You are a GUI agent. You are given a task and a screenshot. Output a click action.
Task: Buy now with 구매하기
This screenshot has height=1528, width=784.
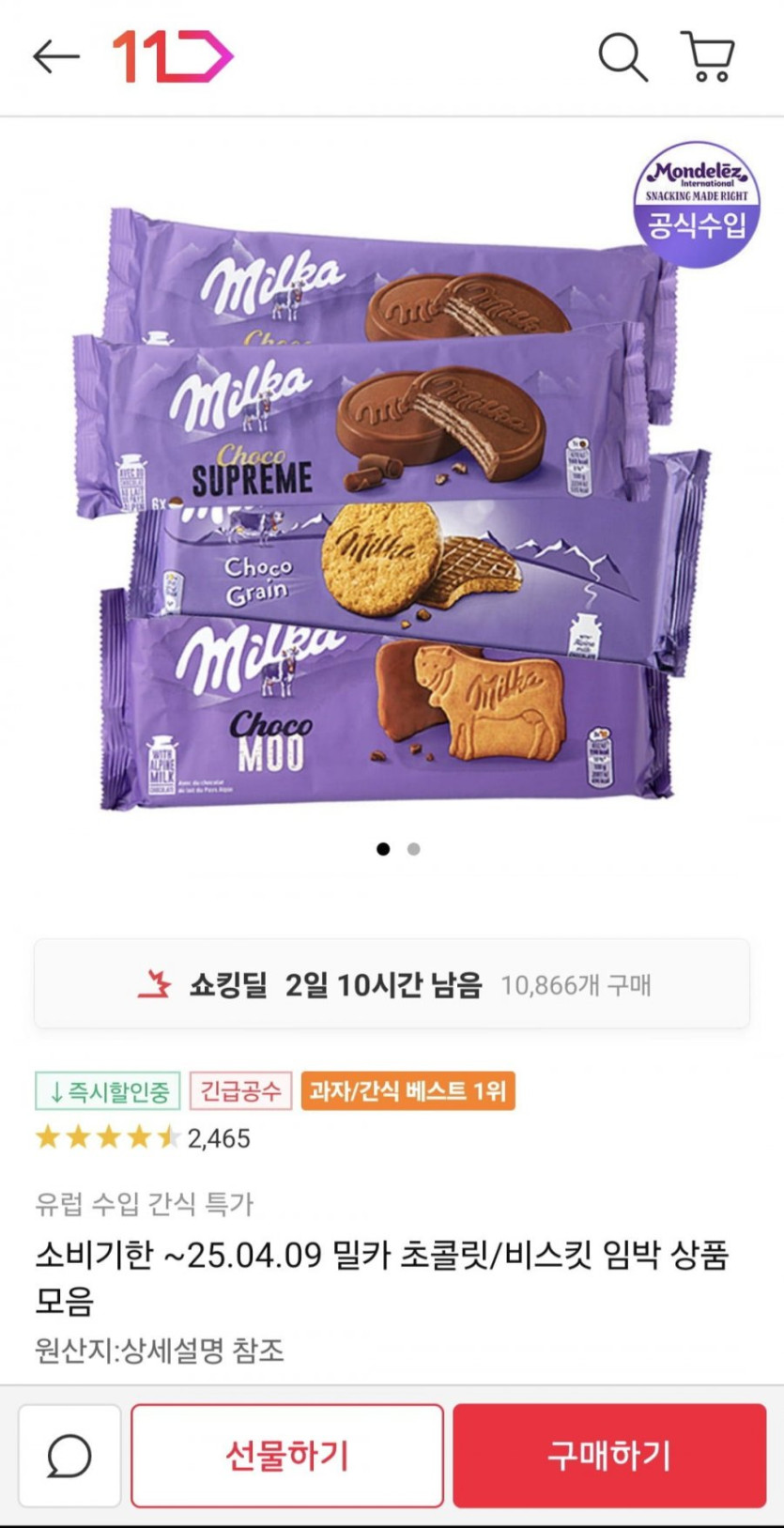609,1456
